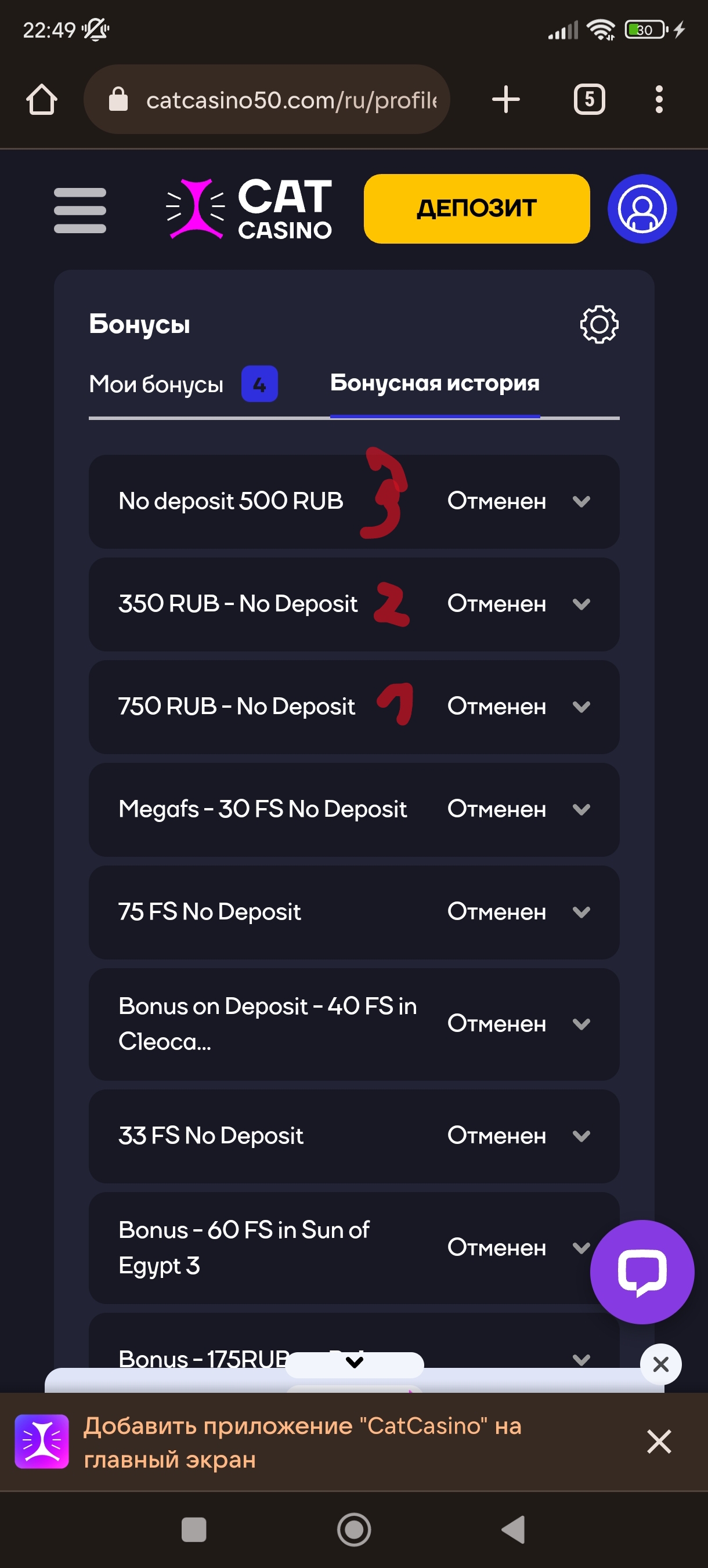This screenshot has width=708, height=1568.
Task: Expand the 750 RUB - No Deposit entry
Action: coord(581,707)
